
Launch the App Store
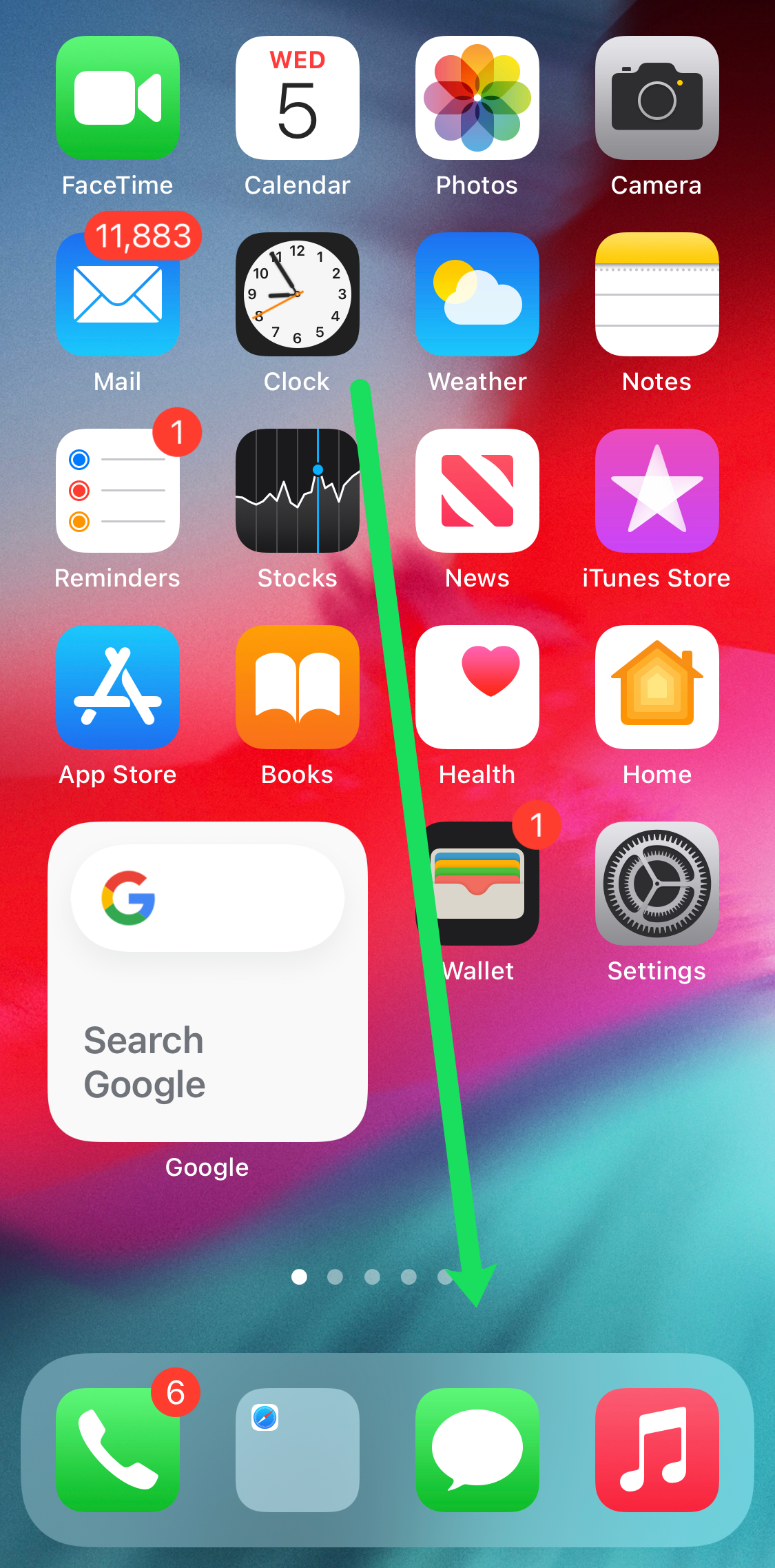118,687
